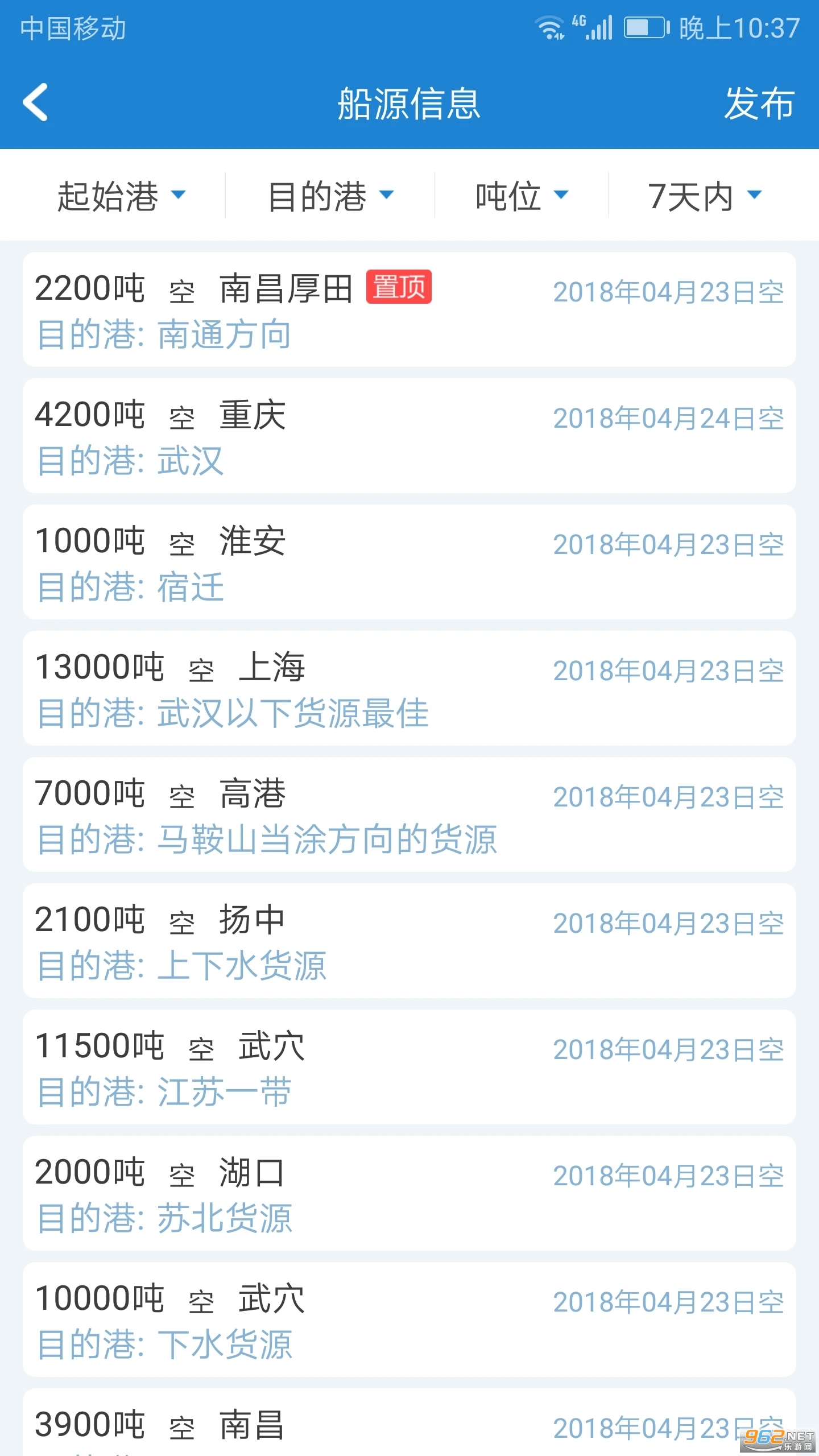This screenshot has height=1456, width=819.
Task: Select the 1000吨 淮安 ship listing
Action: tap(409, 562)
